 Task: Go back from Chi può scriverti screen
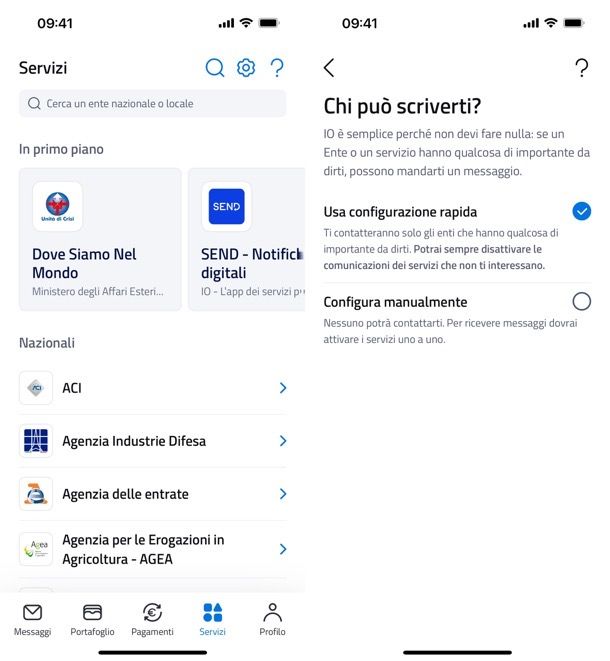point(329,68)
